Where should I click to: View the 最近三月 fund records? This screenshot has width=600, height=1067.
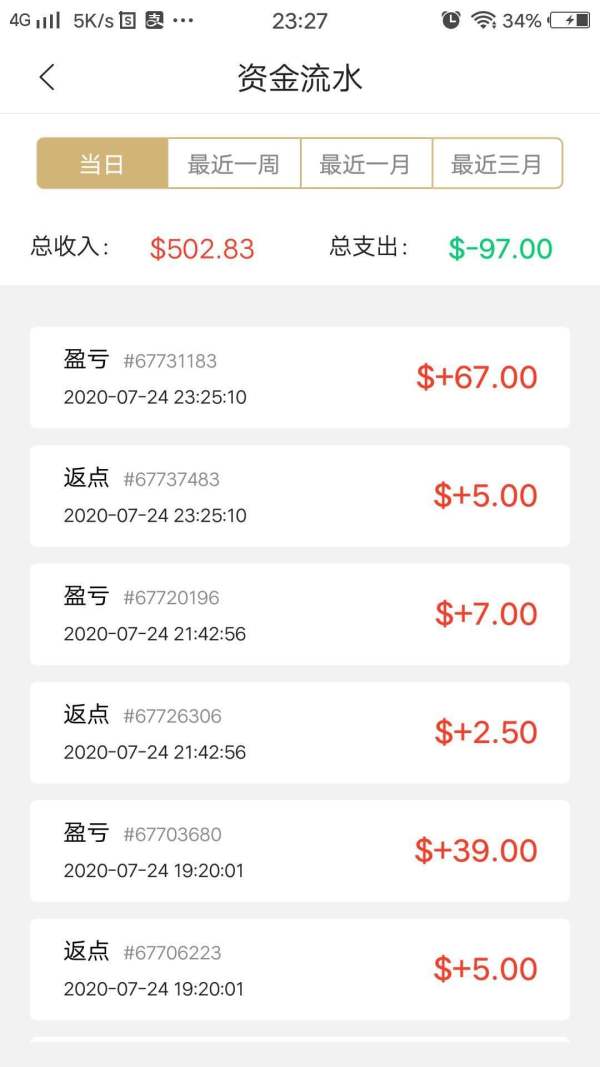pyautogui.click(x=496, y=164)
